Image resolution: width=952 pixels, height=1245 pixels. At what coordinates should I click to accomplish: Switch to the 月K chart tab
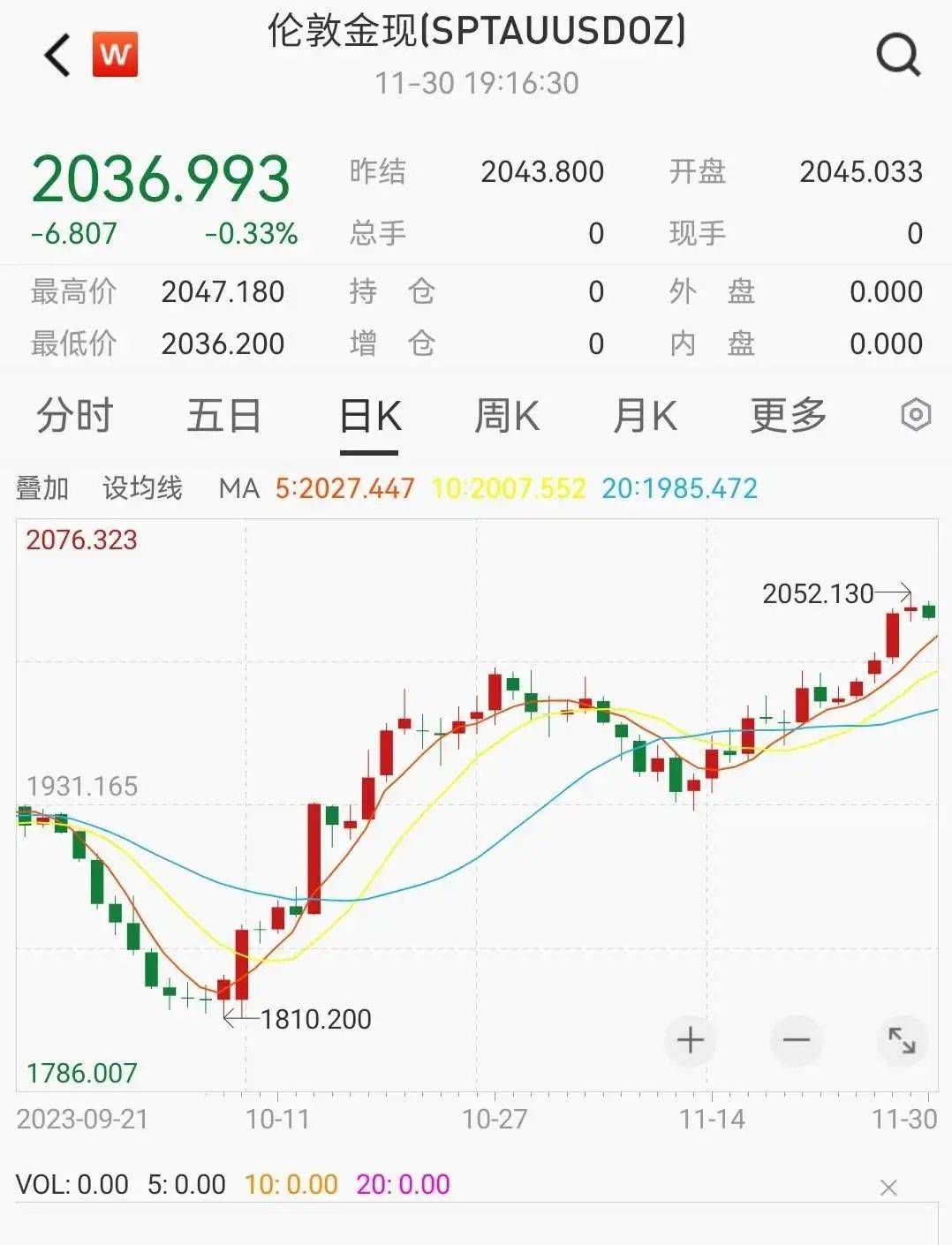pyautogui.click(x=646, y=416)
